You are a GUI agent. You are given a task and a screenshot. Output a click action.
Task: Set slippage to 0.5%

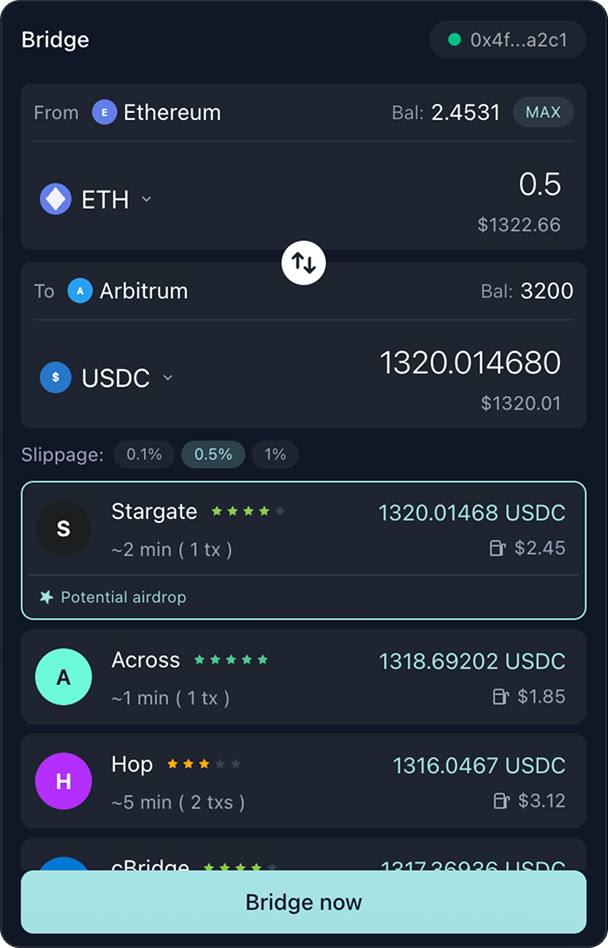213,454
